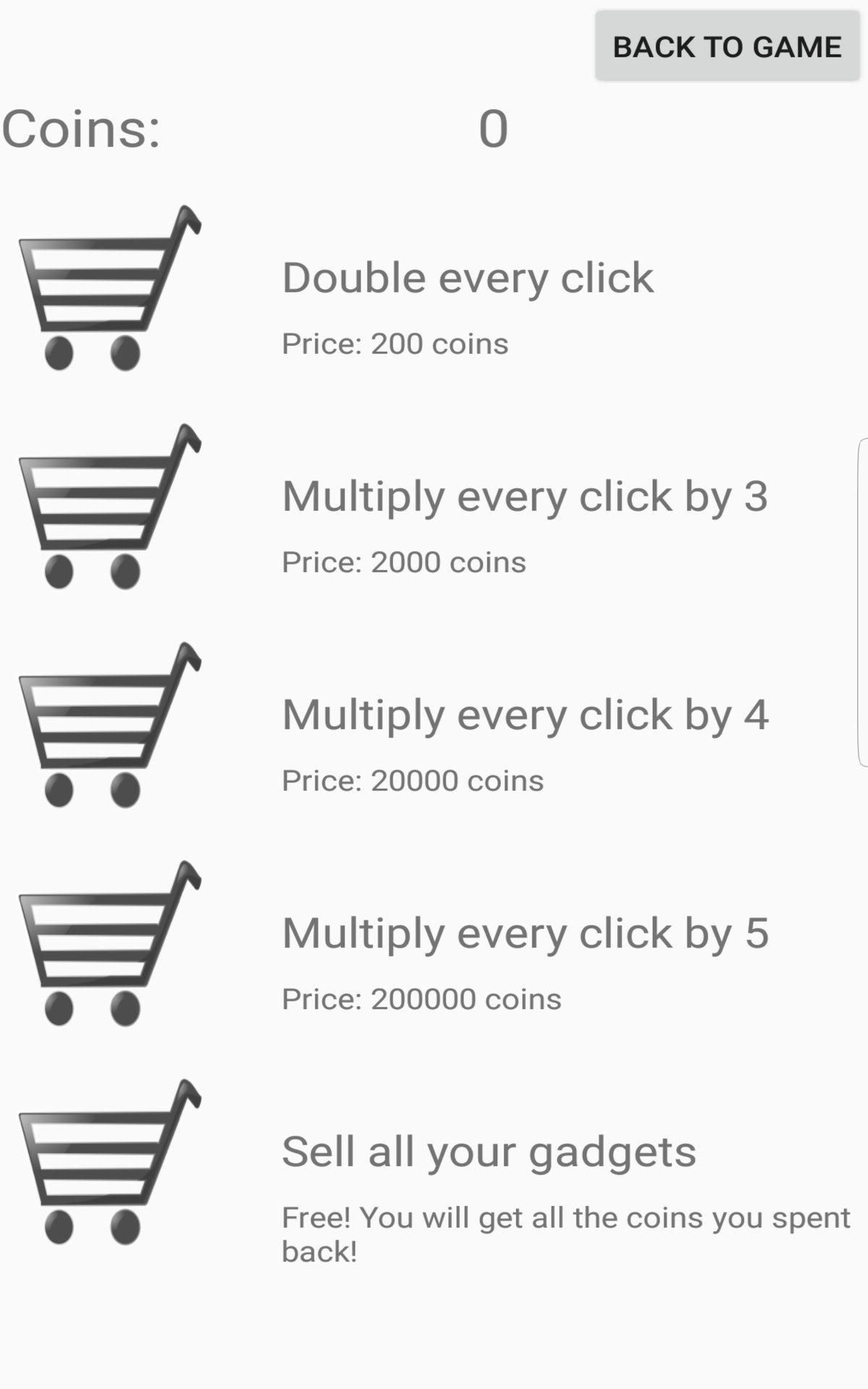Click the Multiply by 5 shopping cart icon
This screenshot has width=868, height=1389.
[109, 940]
